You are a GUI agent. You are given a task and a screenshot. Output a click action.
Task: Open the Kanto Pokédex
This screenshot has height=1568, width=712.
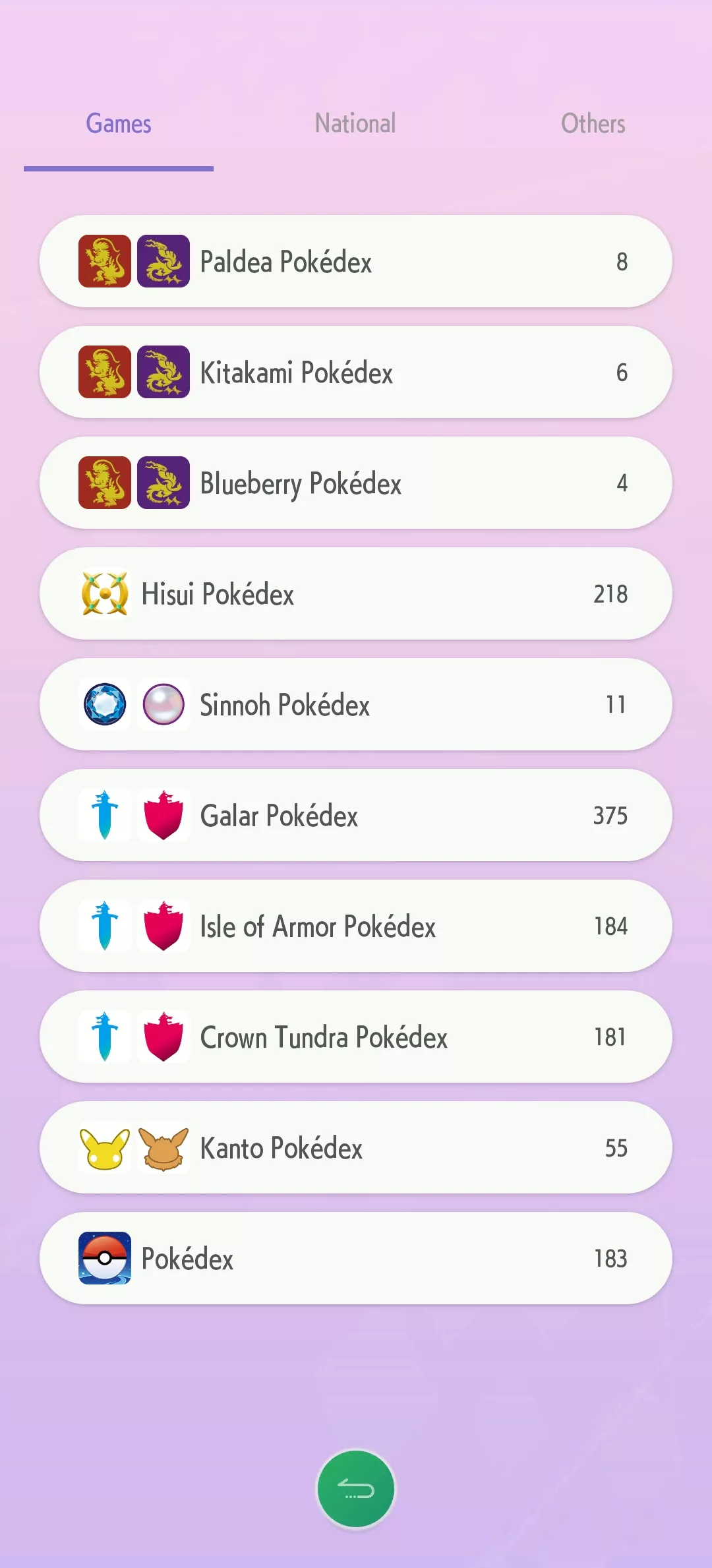356,1147
